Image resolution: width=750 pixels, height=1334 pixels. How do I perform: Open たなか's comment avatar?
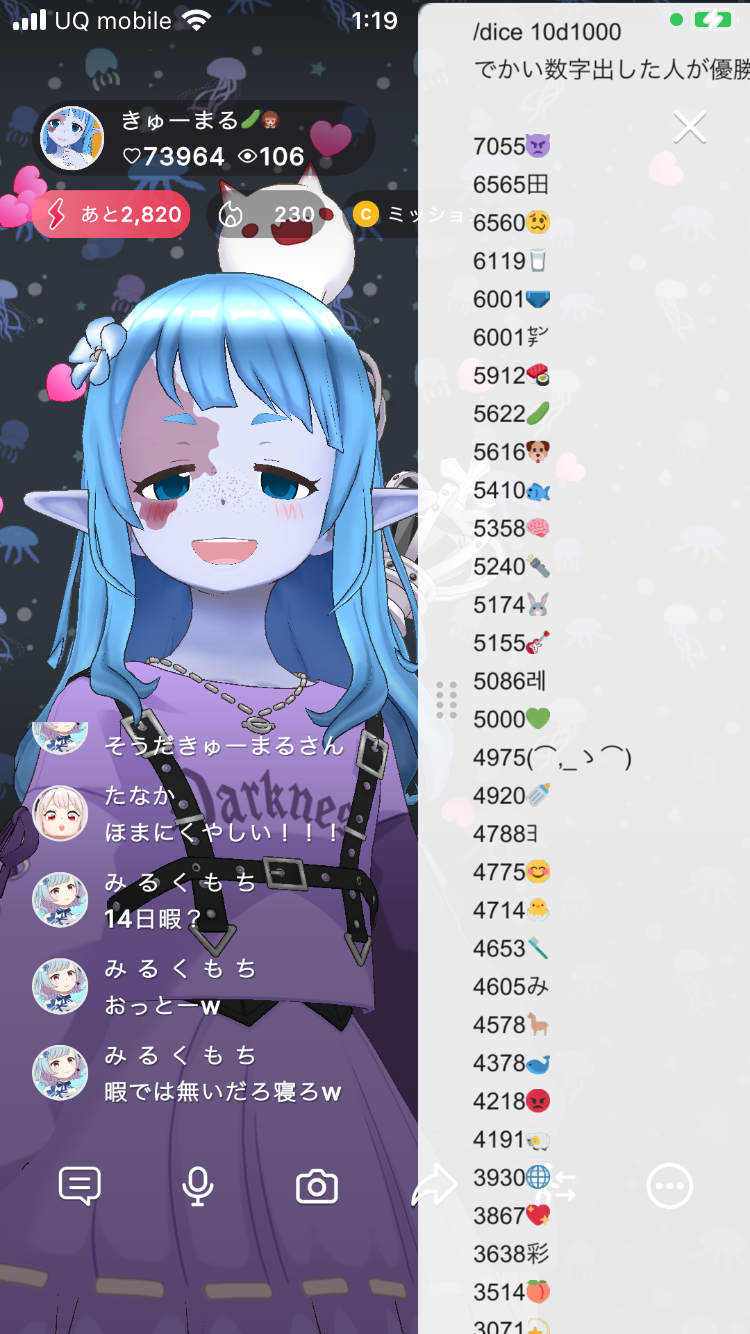coord(60,813)
